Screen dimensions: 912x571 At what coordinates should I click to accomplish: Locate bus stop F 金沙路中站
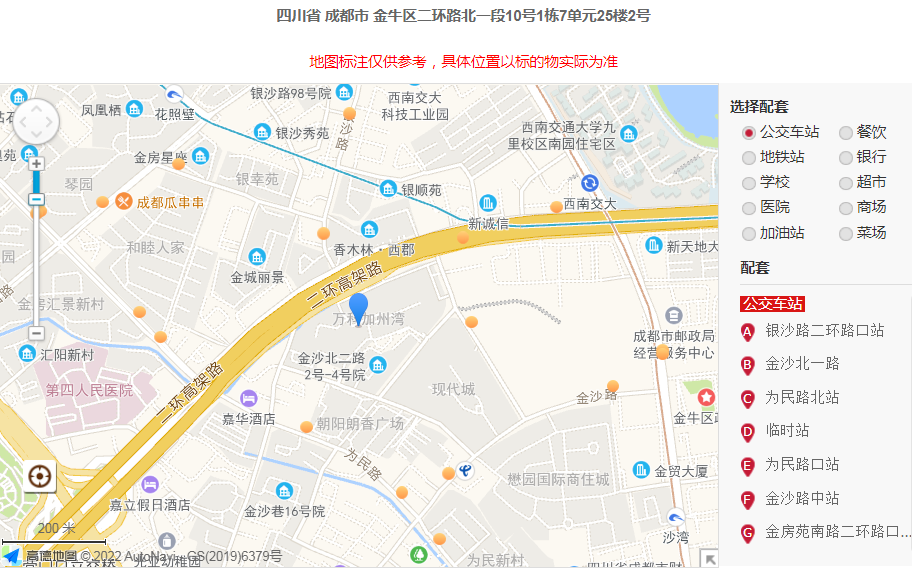(x=802, y=498)
